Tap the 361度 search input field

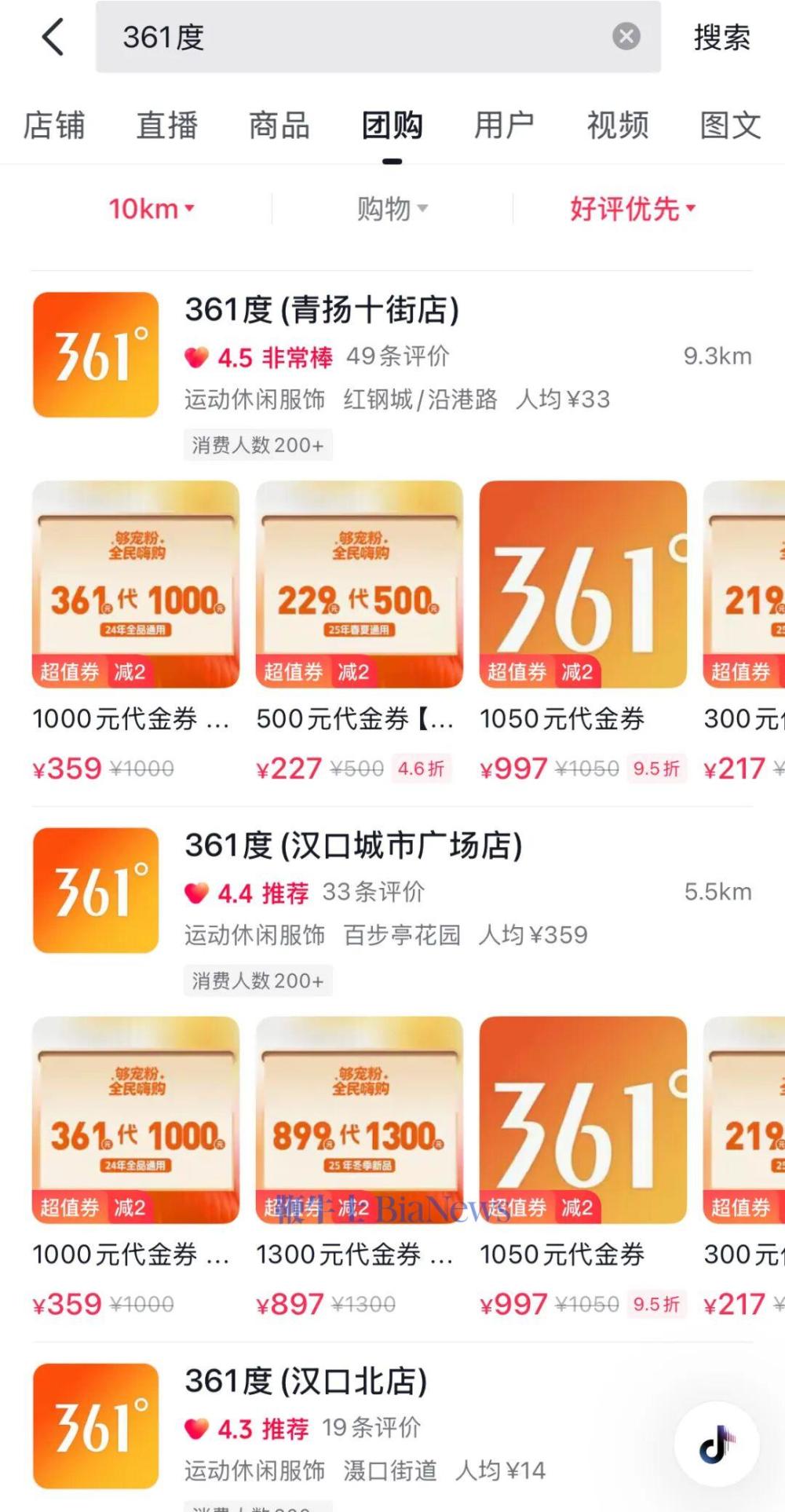(314, 37)
